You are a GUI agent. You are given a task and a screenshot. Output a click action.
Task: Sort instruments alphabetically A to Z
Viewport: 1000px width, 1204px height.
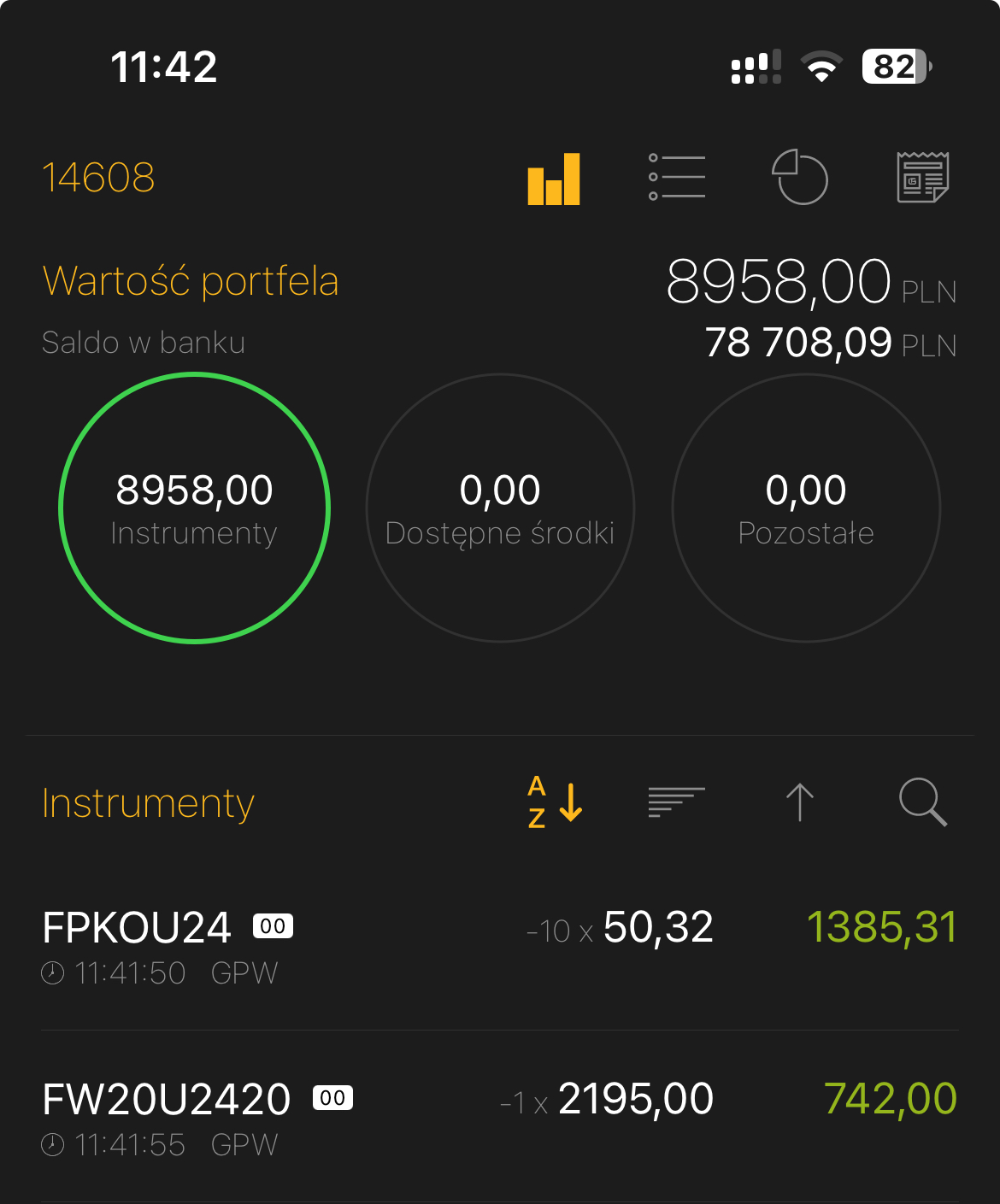(x=555, y=802)
